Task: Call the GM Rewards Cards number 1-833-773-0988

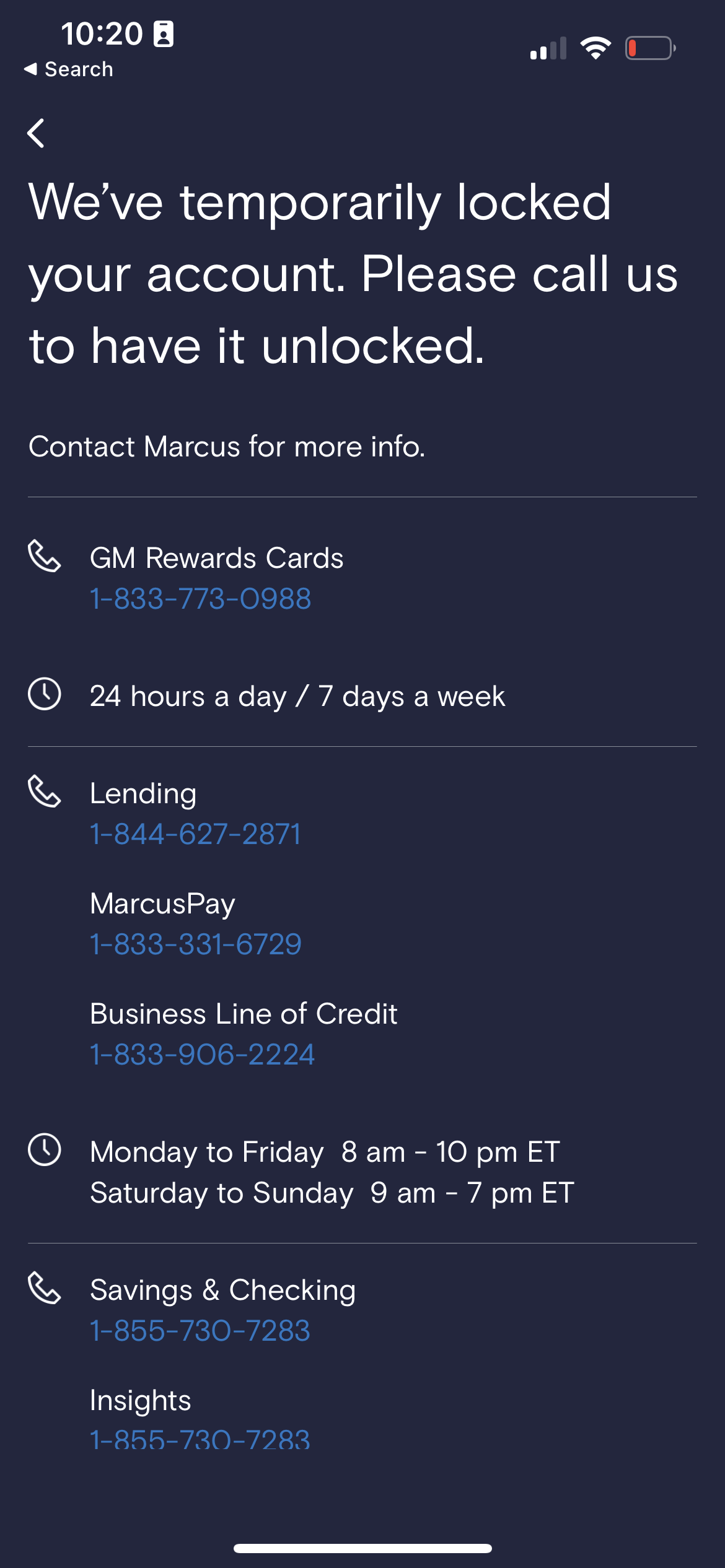Action: tap(200, 598)
